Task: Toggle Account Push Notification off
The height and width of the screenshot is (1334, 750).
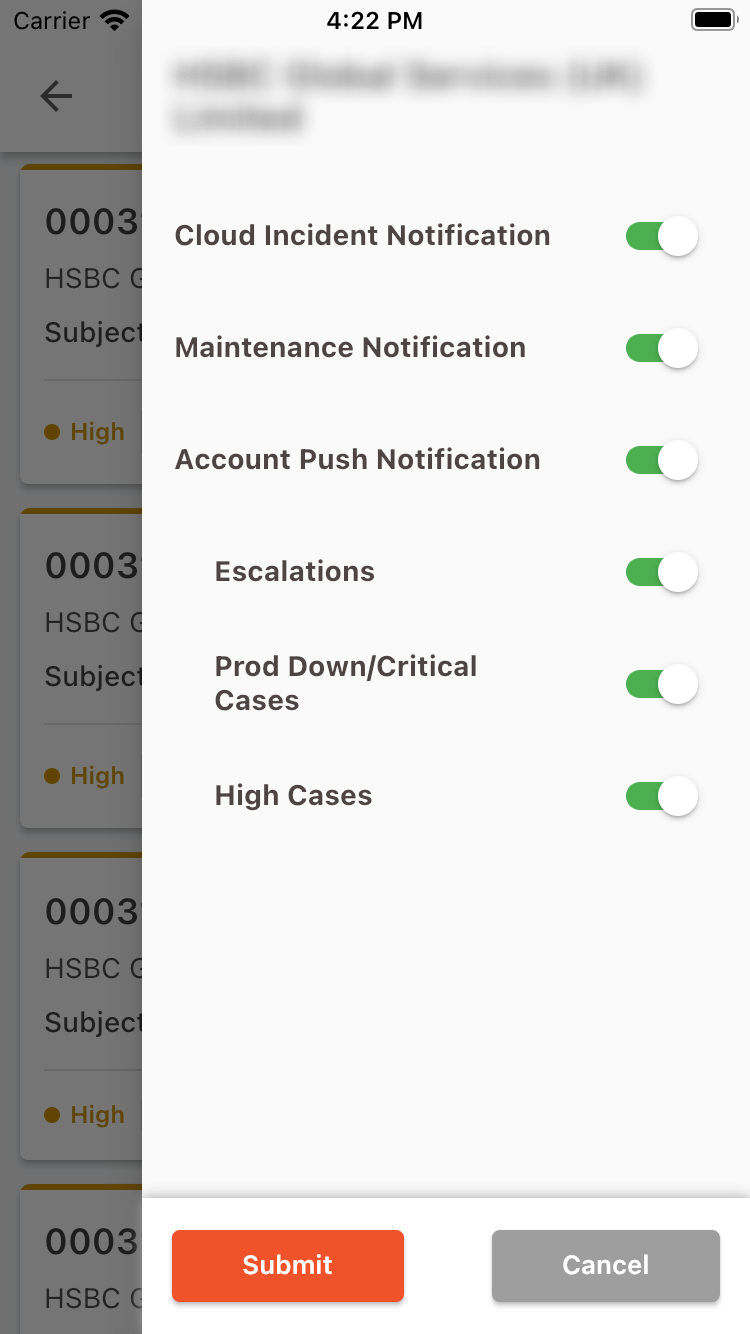Action: (661, 461)
